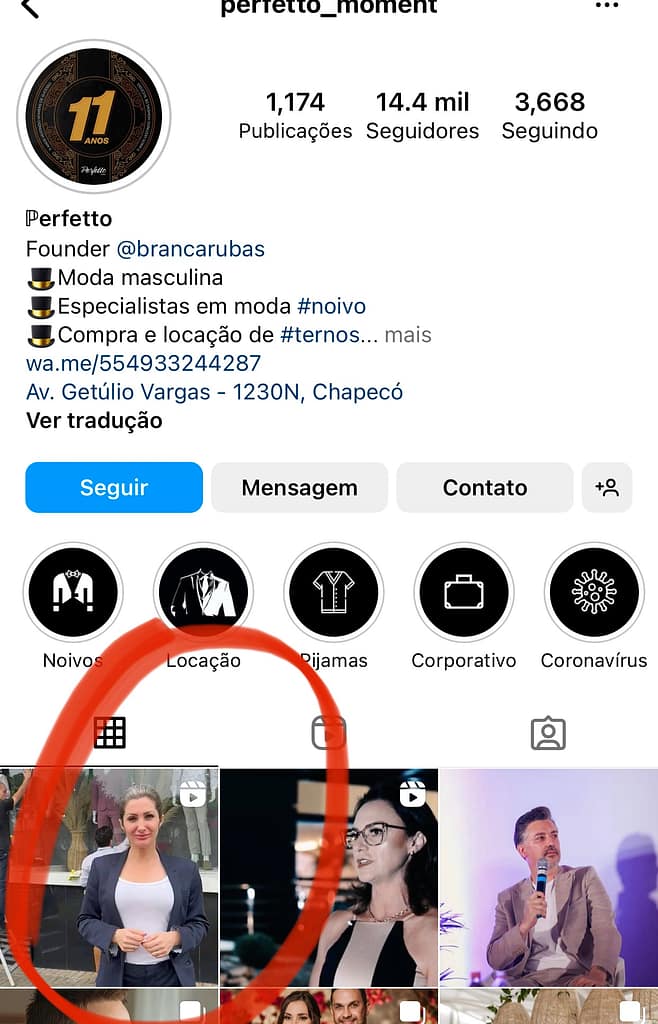Go back using the top-left arrow
The image size is (658, 1024).
tap(30, 8)
